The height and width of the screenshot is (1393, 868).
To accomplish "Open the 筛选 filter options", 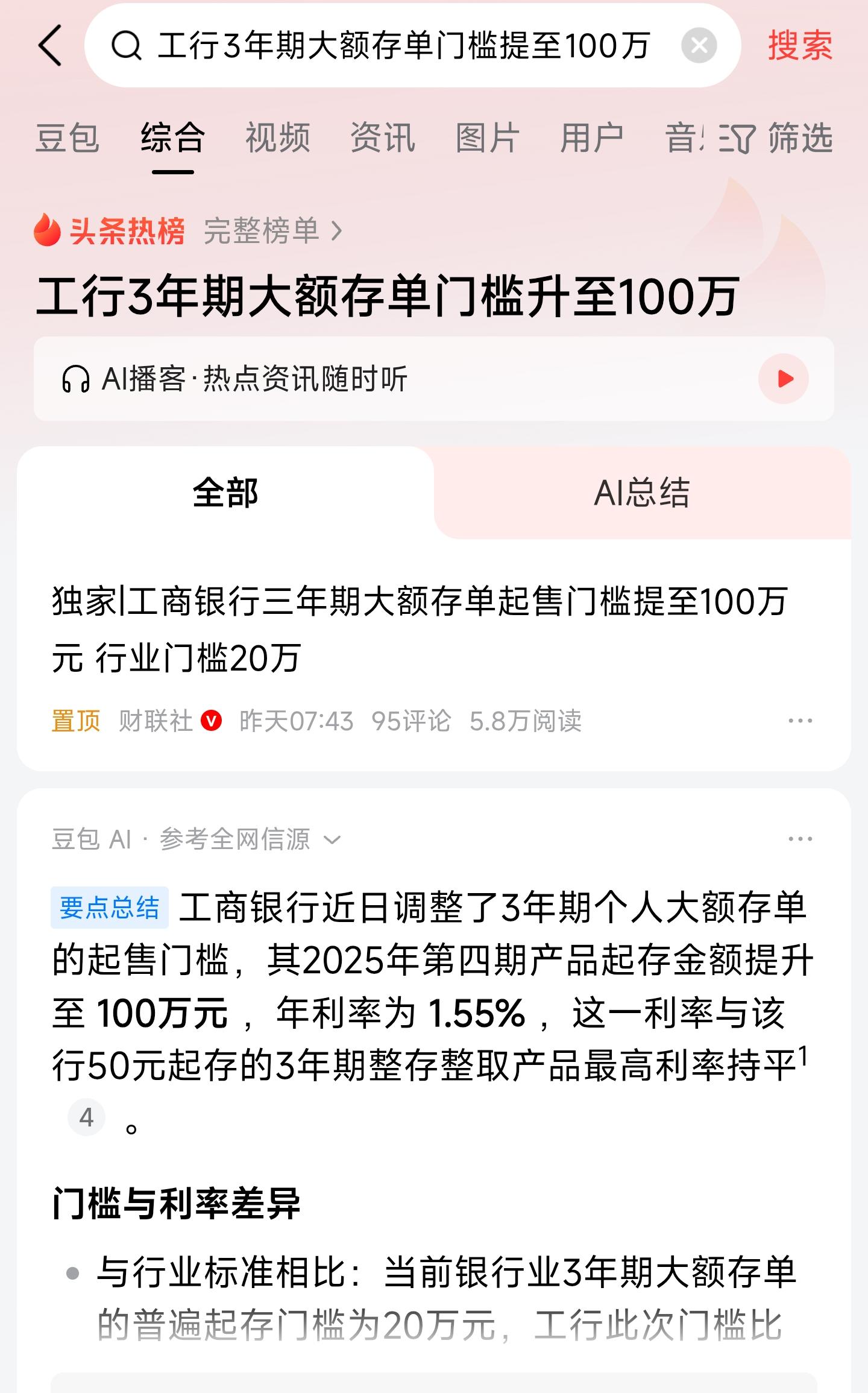I will (776, 138).
